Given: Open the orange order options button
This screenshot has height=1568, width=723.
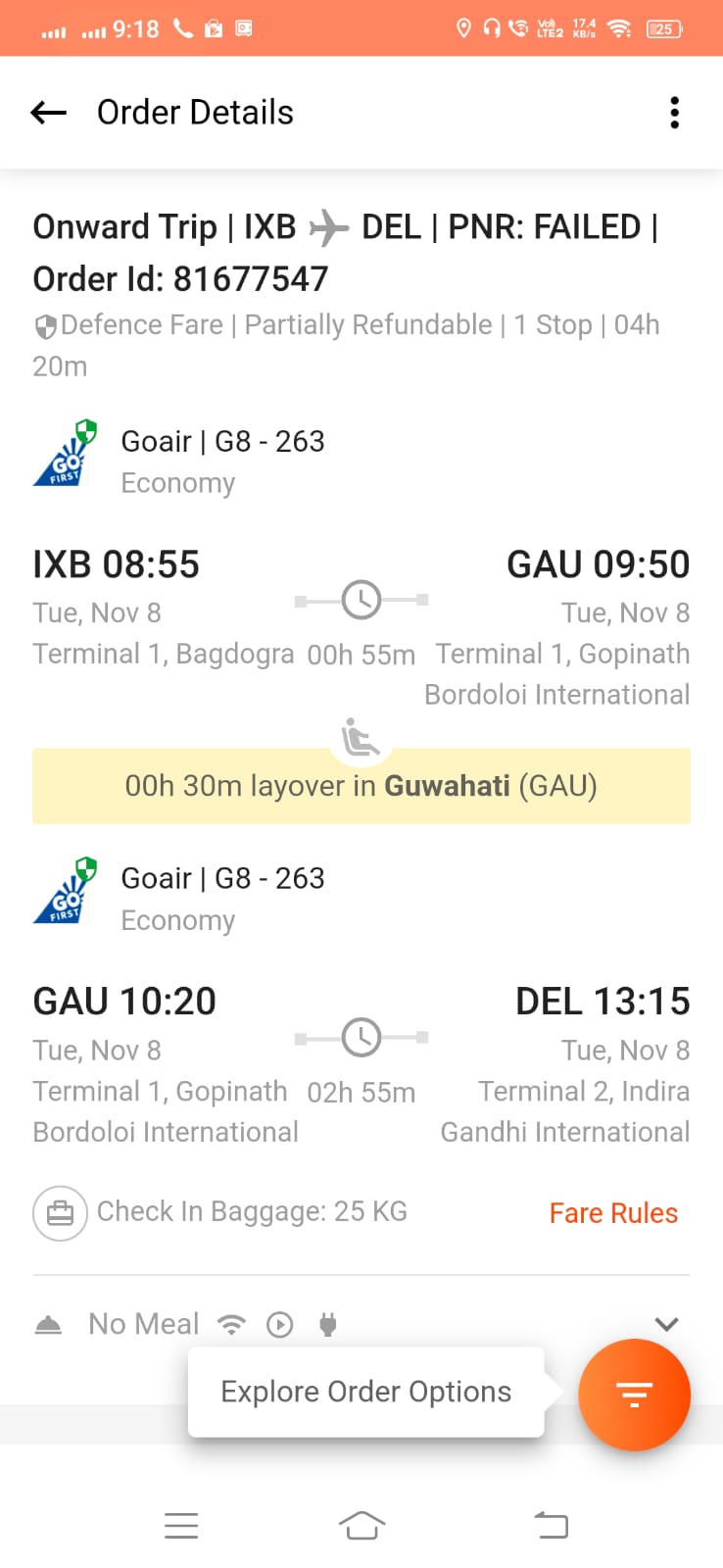Looking at the screenshot, I should point(634,1394).
